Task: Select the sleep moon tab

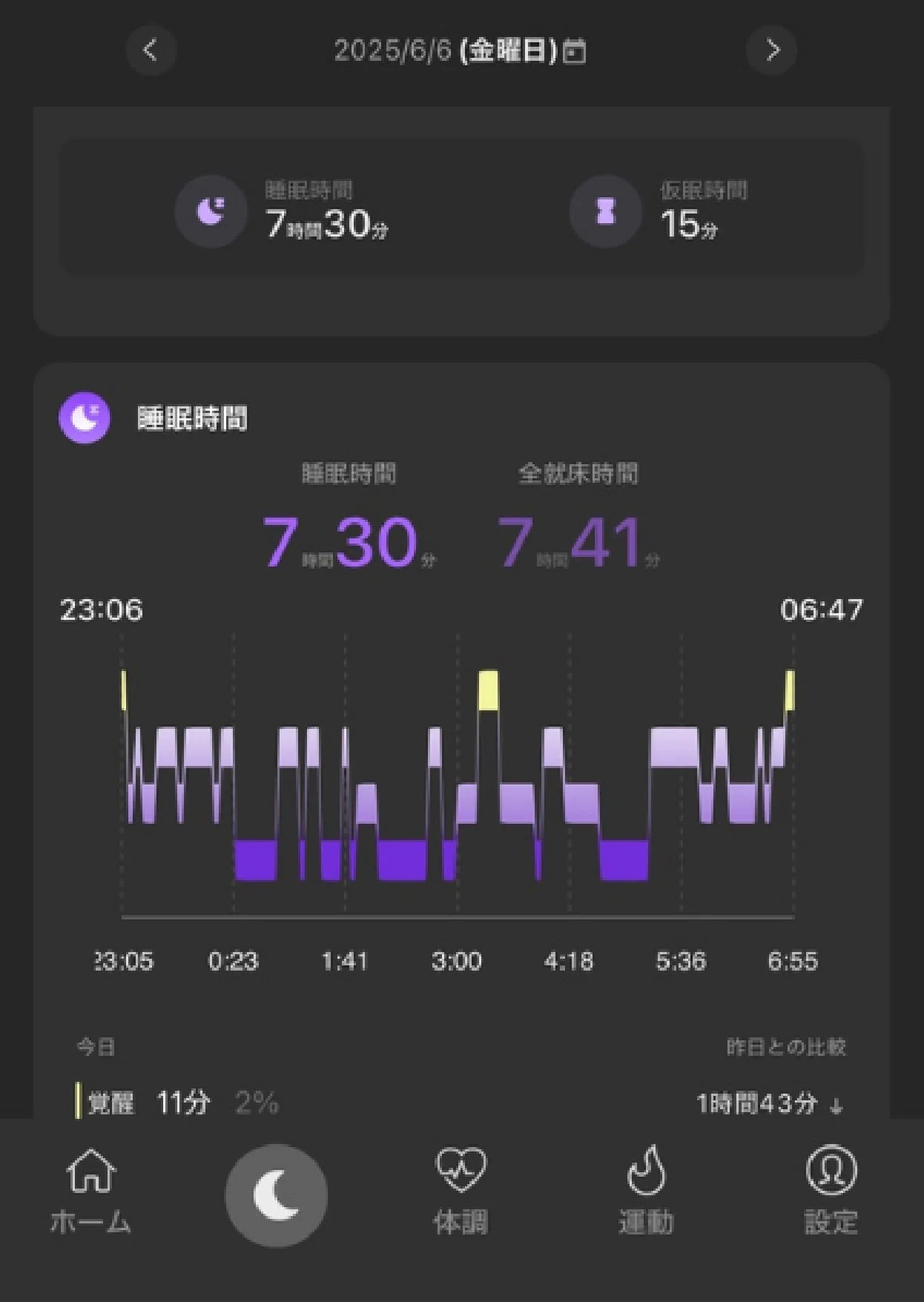Action: [x=276, y=1195]
